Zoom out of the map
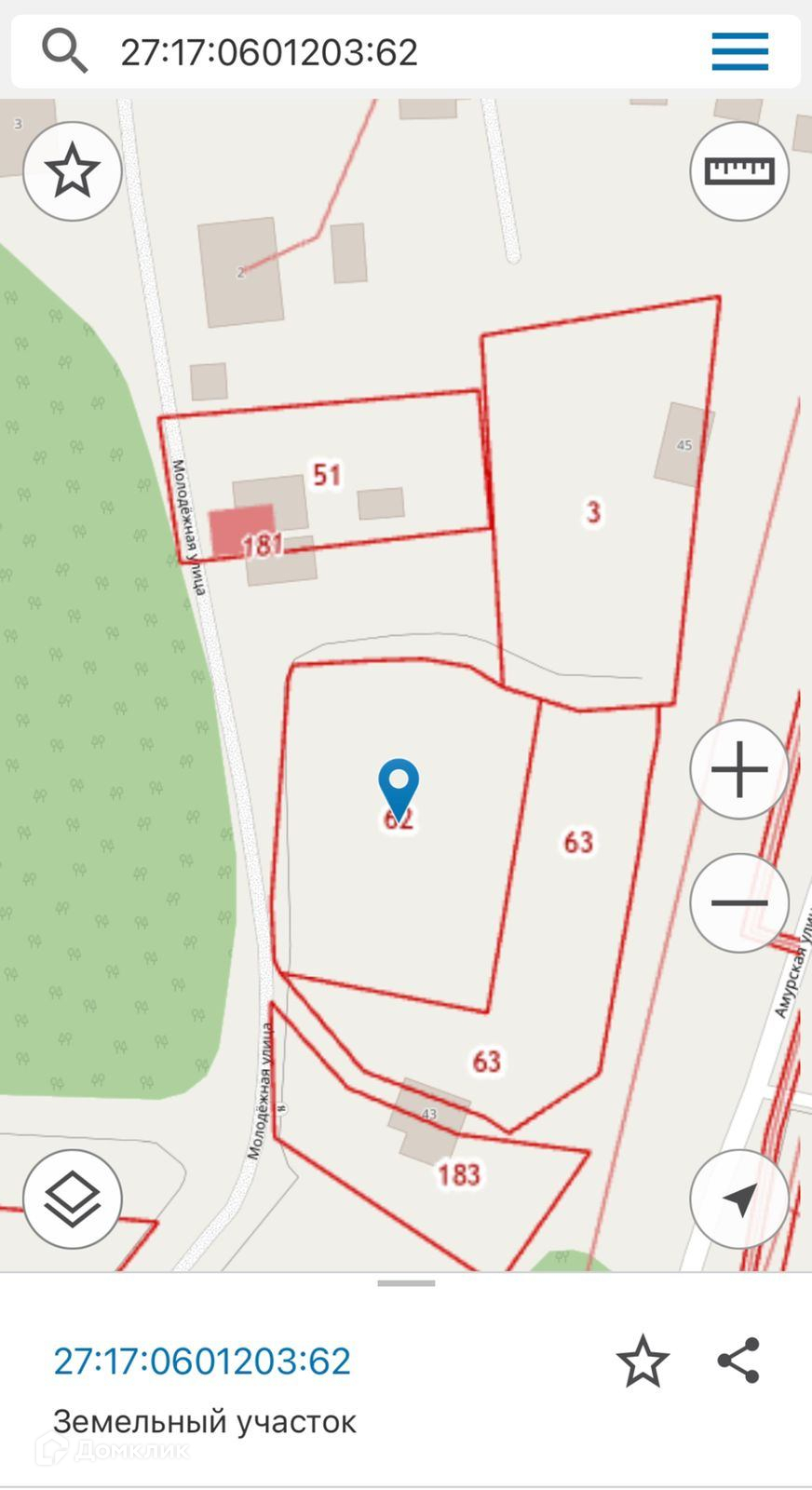Viewport: 812px width, 1490px height. click(x=739, y=903)
